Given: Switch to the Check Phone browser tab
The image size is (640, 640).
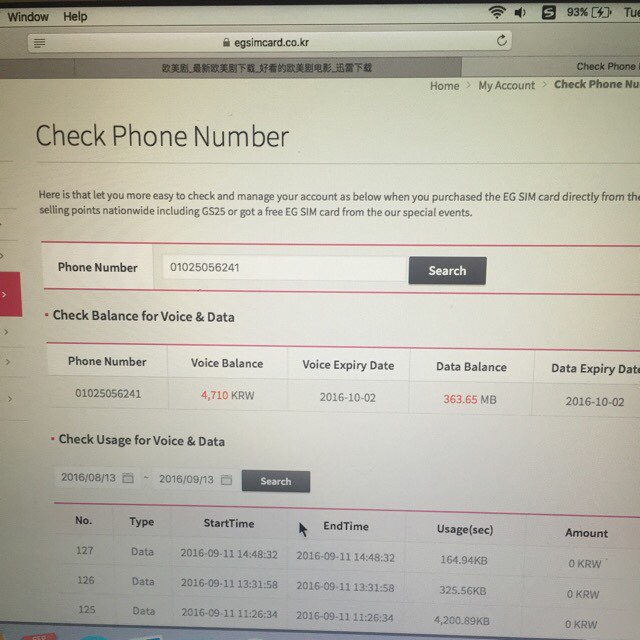Looking at the screenshot, I should click(x=606, y=67).
